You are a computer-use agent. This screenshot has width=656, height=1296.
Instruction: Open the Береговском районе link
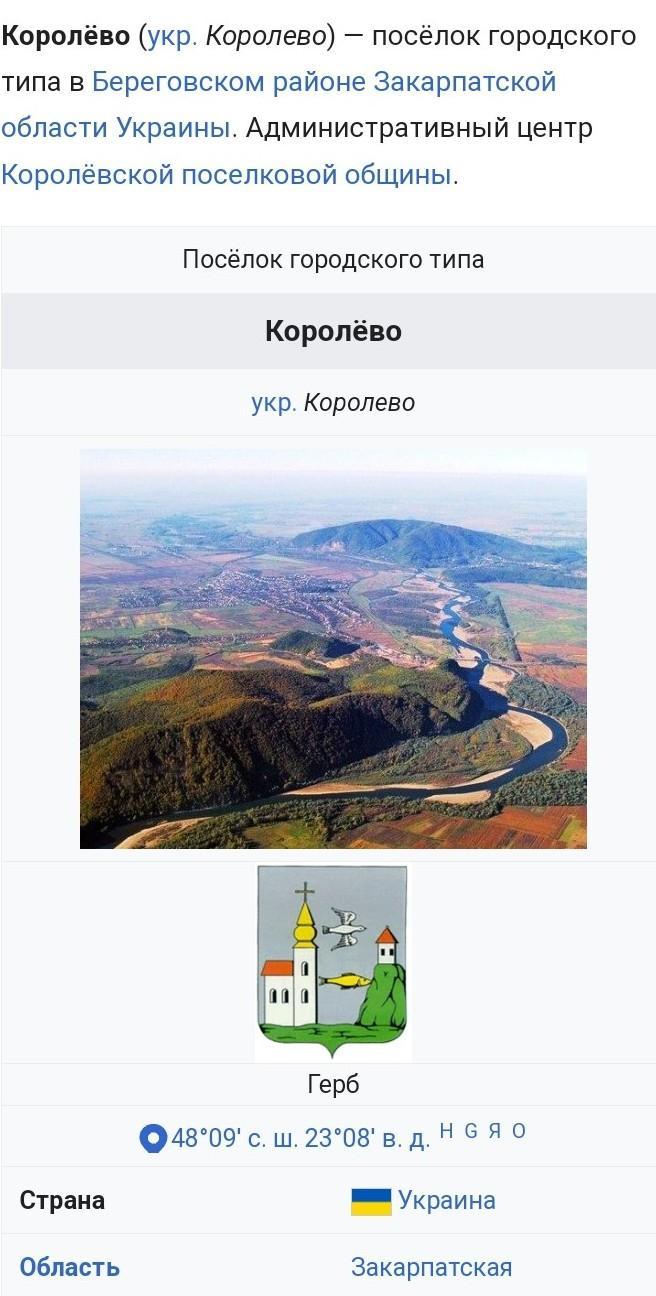point(230,82)
